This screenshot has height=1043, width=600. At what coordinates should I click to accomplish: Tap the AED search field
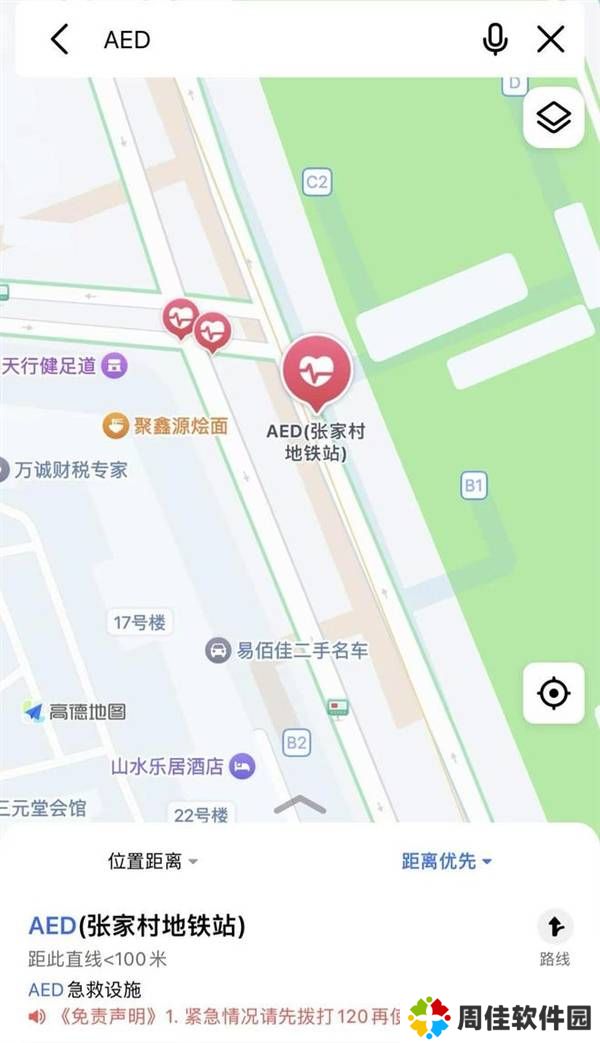coord(280,40)
